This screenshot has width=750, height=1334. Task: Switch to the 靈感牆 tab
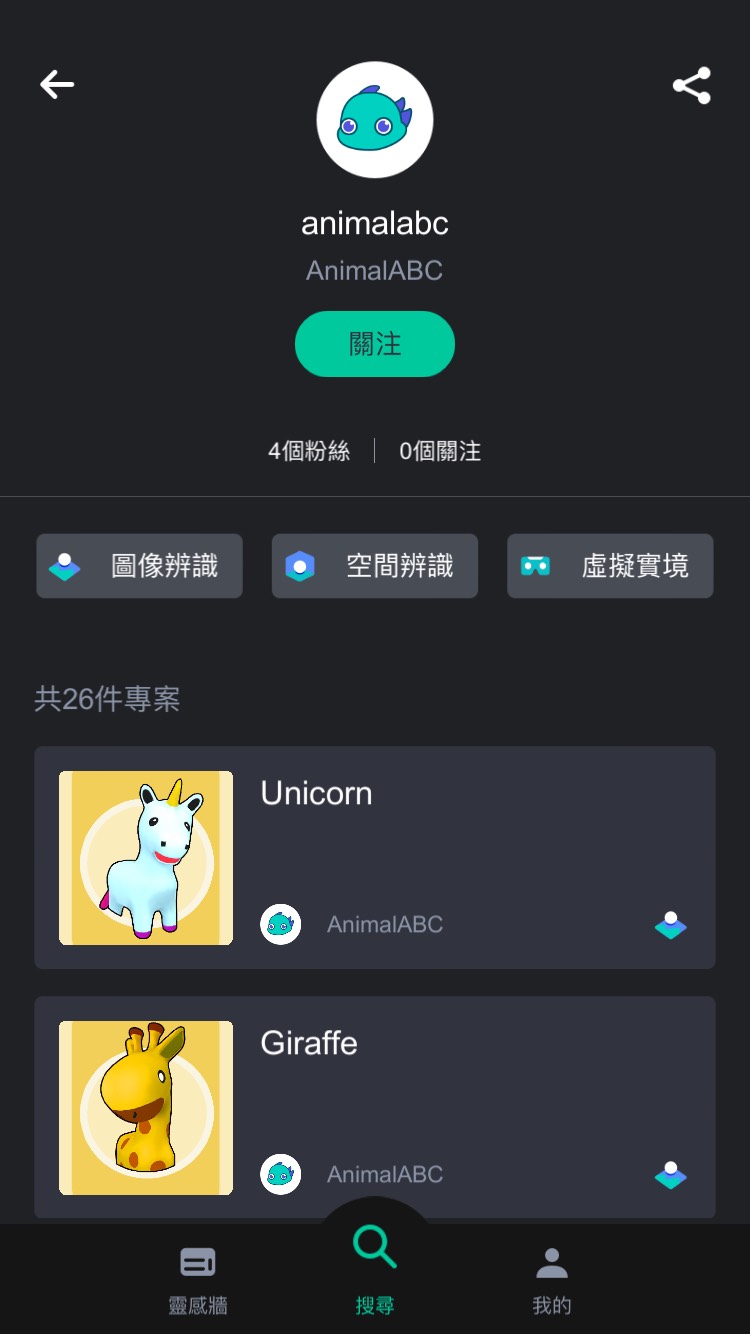click(198, 1280)
